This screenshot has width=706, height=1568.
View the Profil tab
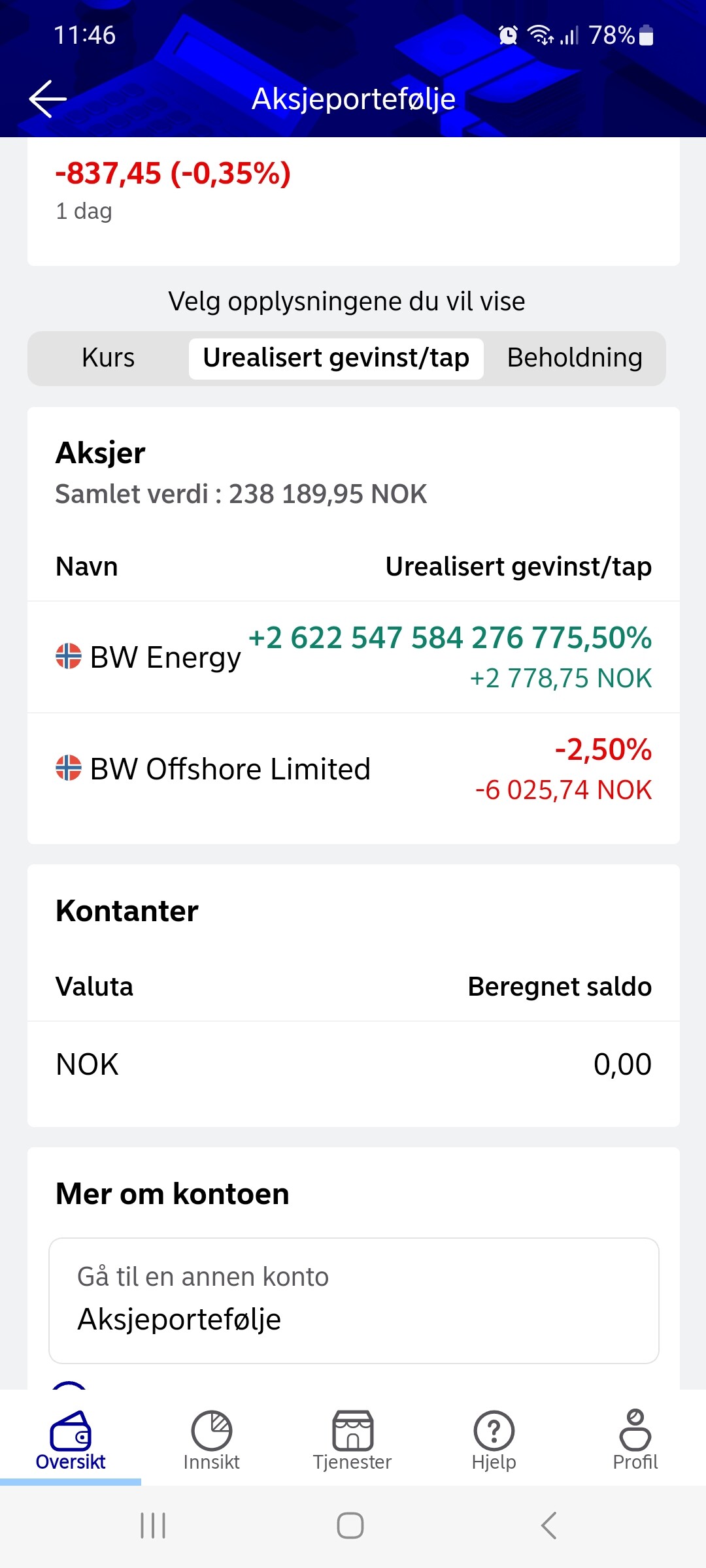pos(635,1441)
